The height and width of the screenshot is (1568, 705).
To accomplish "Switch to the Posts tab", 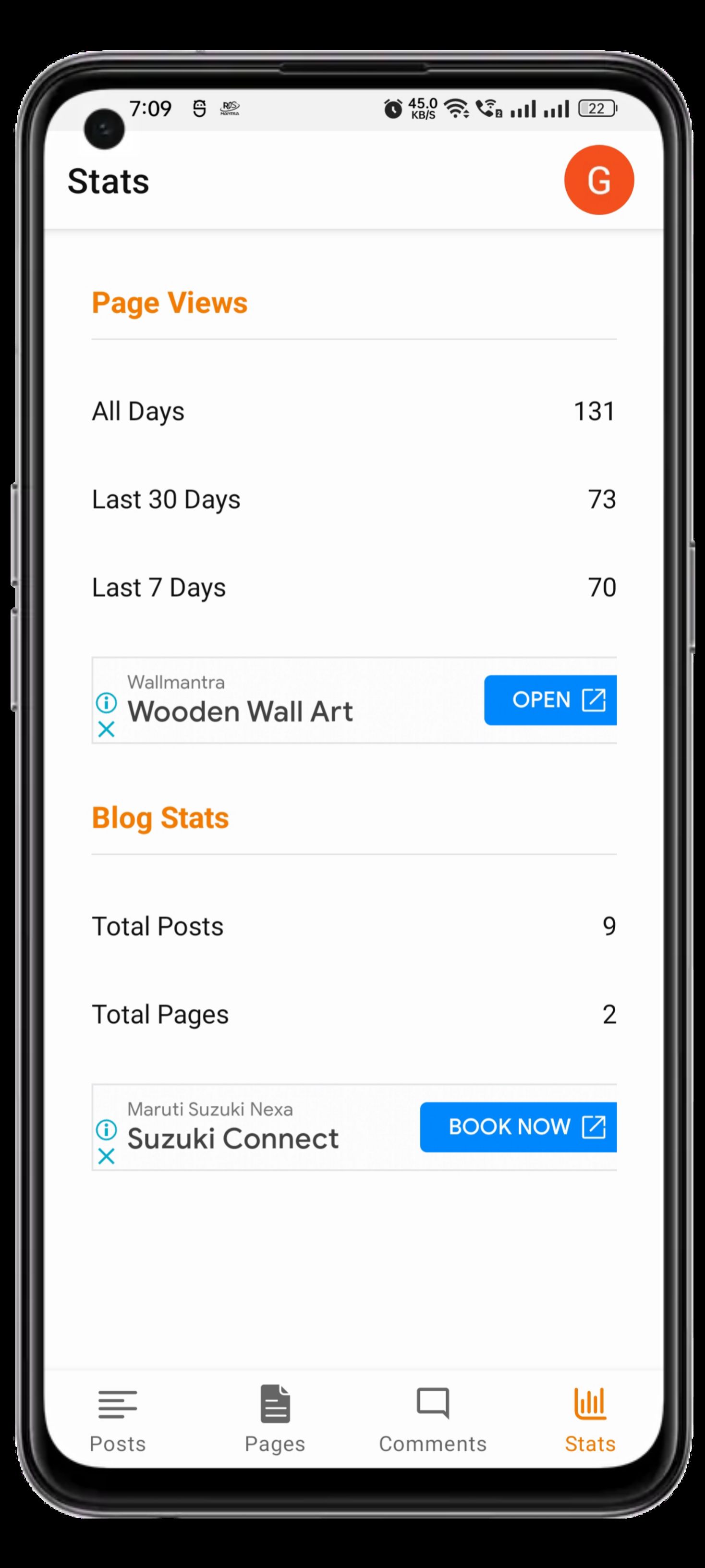I will coord(117,1420).
